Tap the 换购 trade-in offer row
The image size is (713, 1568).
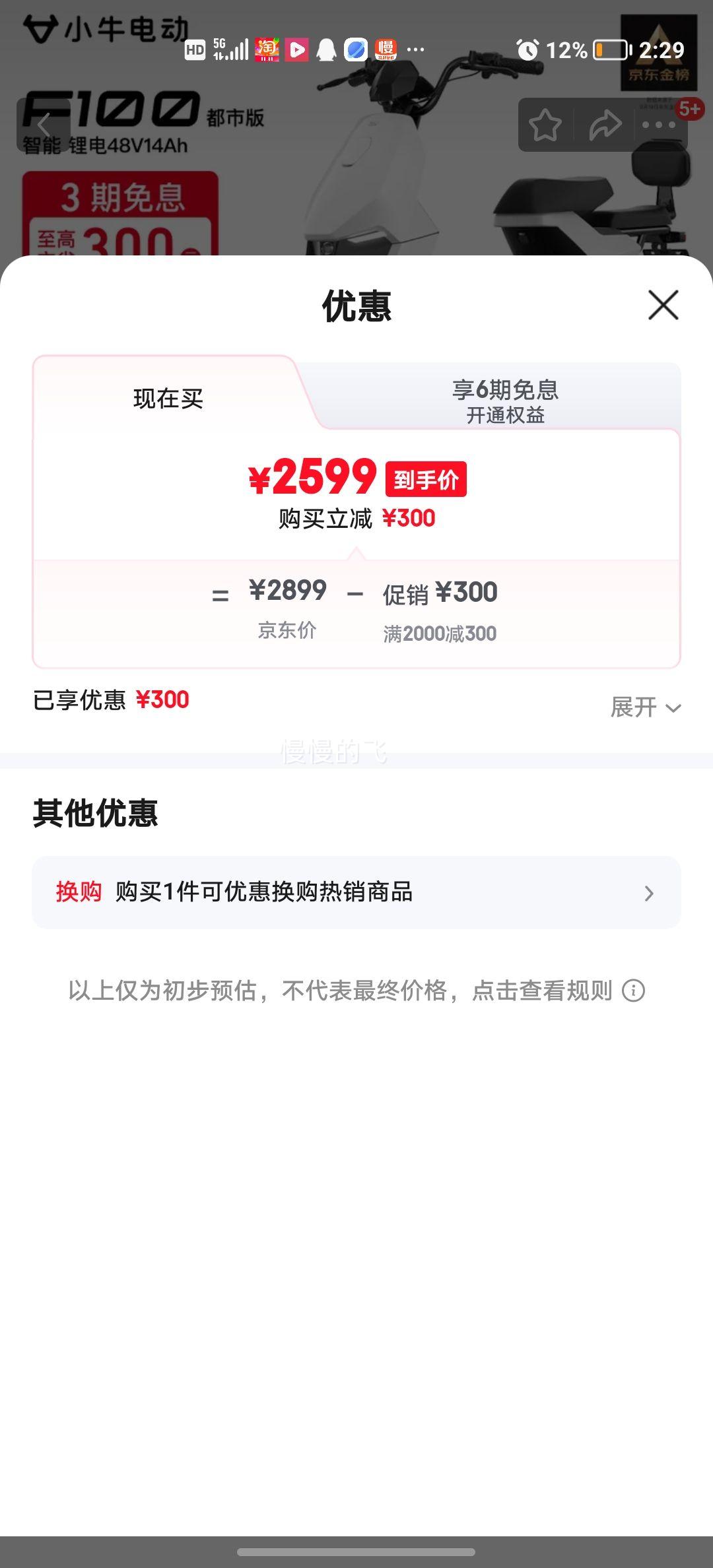pyautogui.click(x=264, y=893)
